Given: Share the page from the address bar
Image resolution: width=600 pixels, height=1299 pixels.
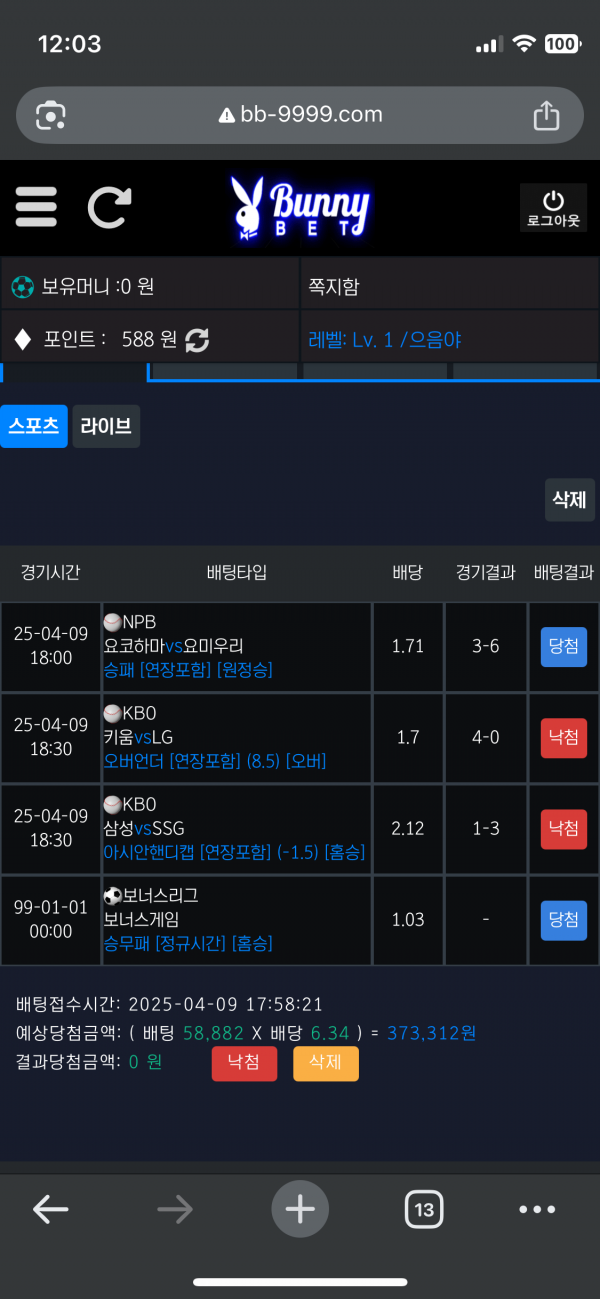Looking at the screenshot, I should [546, 115].
